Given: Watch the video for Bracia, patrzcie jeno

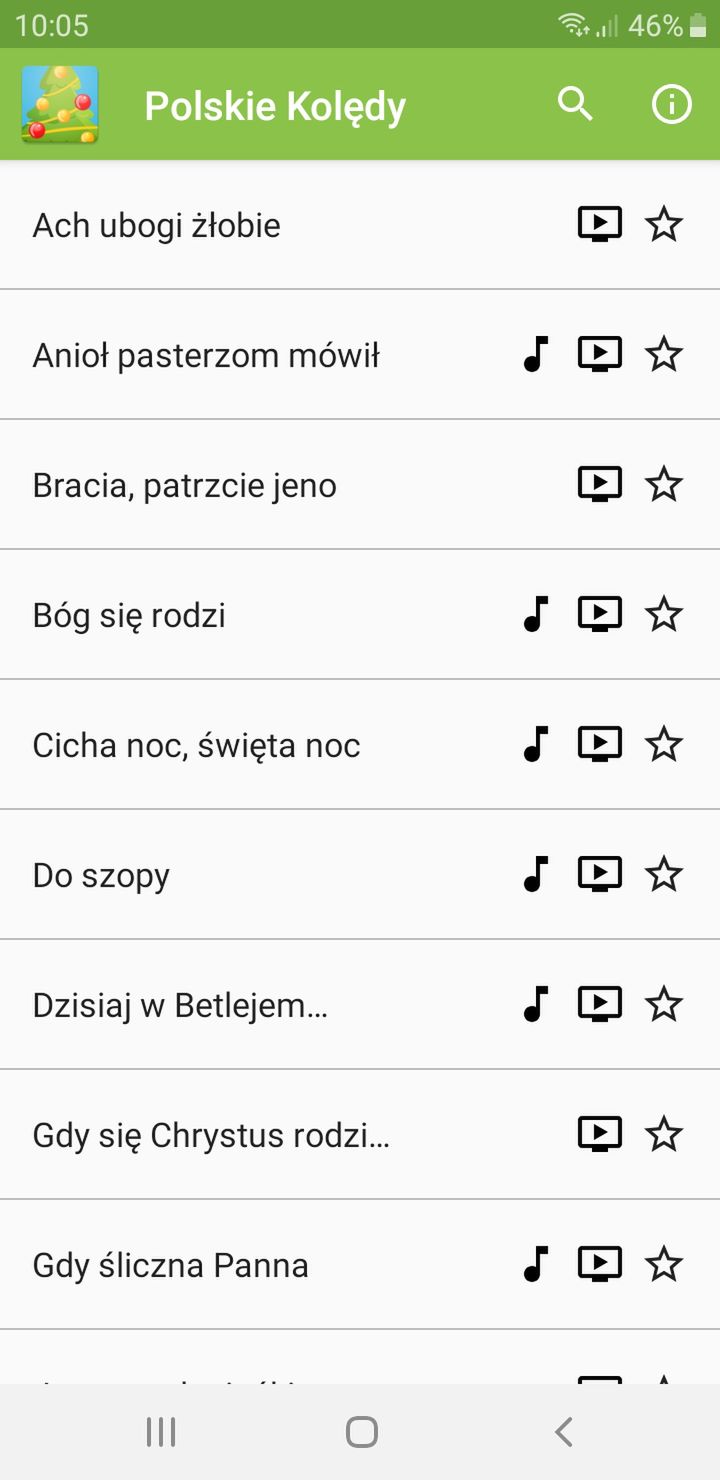Looking at the screenshot, I should [x=600, y=484].
